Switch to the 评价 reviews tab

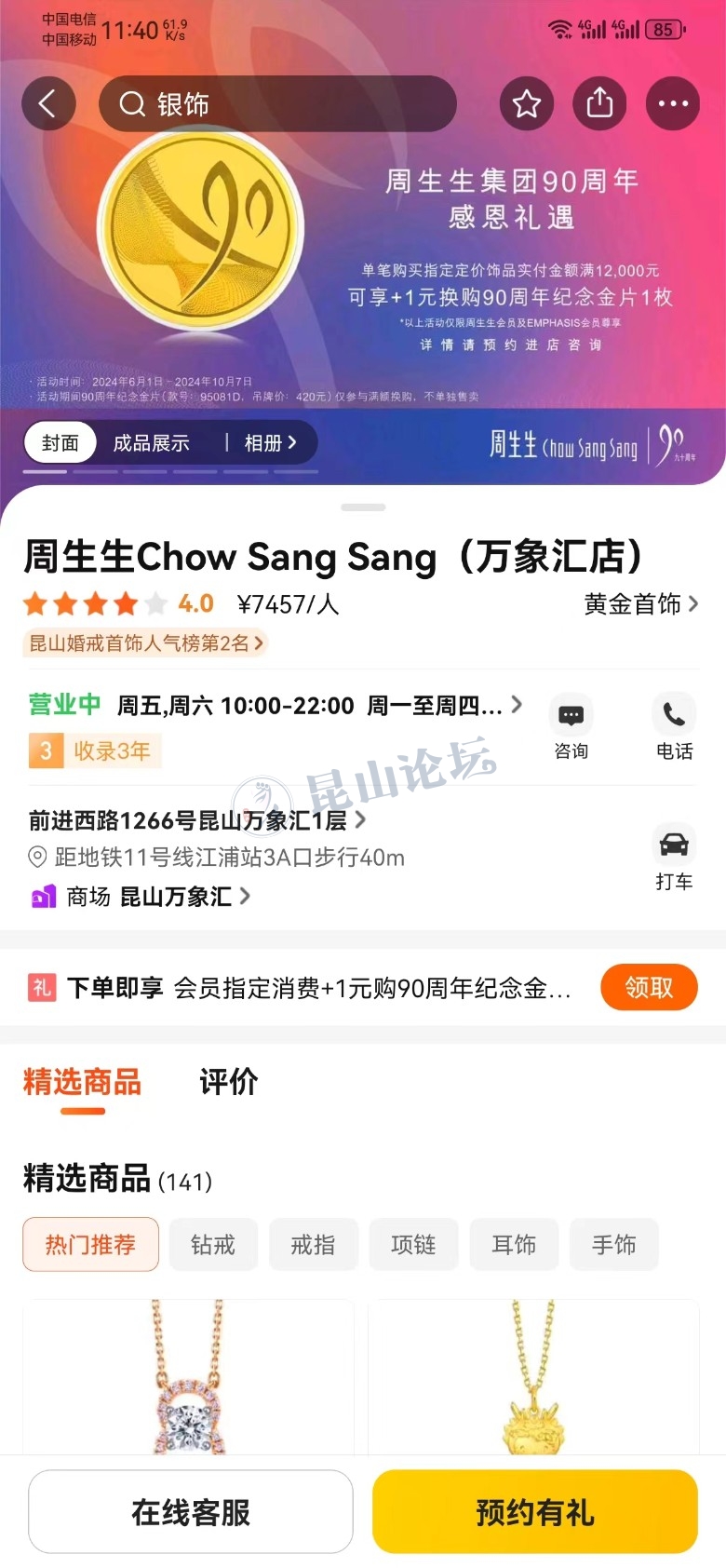[x=228, y=1082]
